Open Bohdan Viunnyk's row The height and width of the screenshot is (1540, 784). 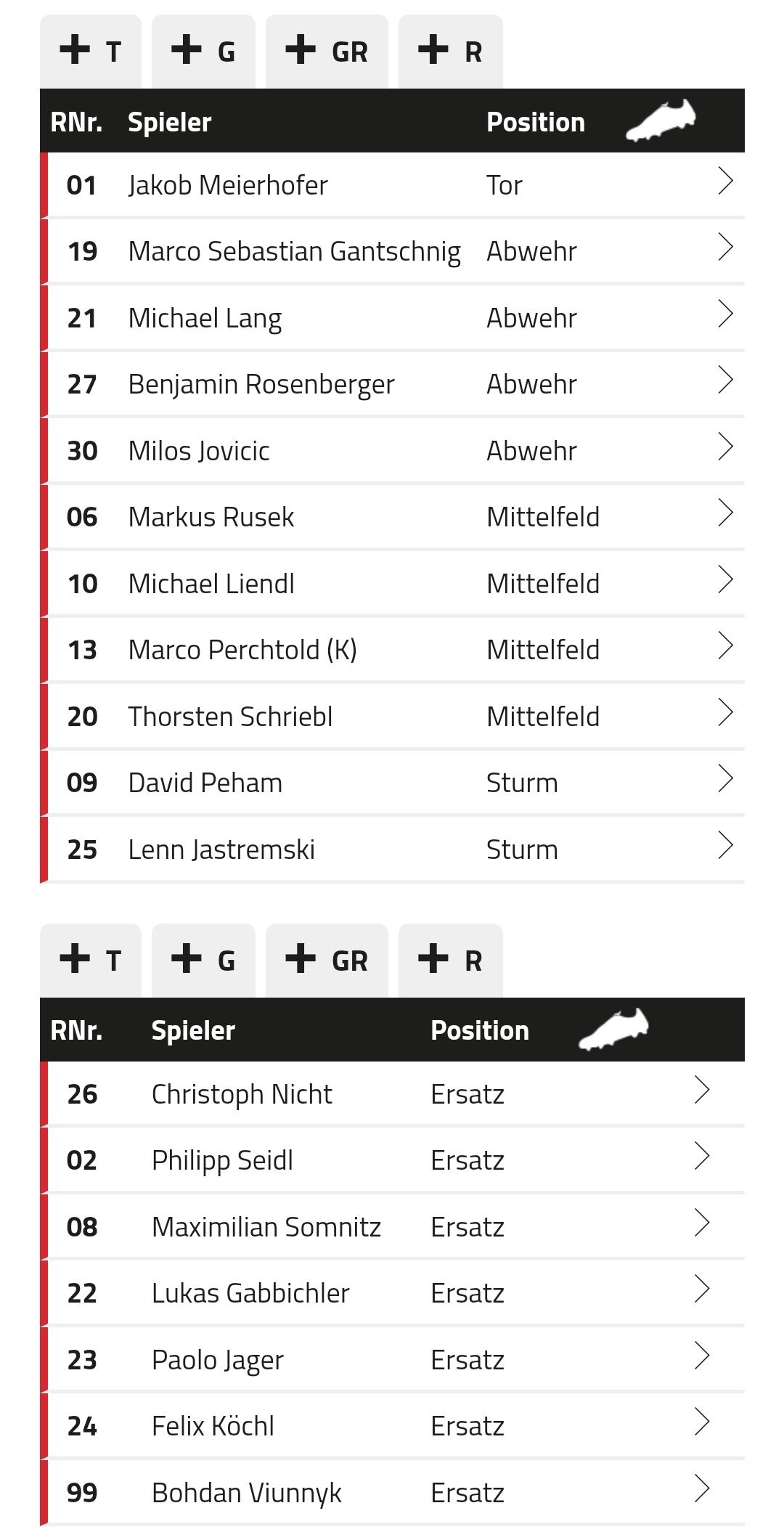(x=392, y=1492)
